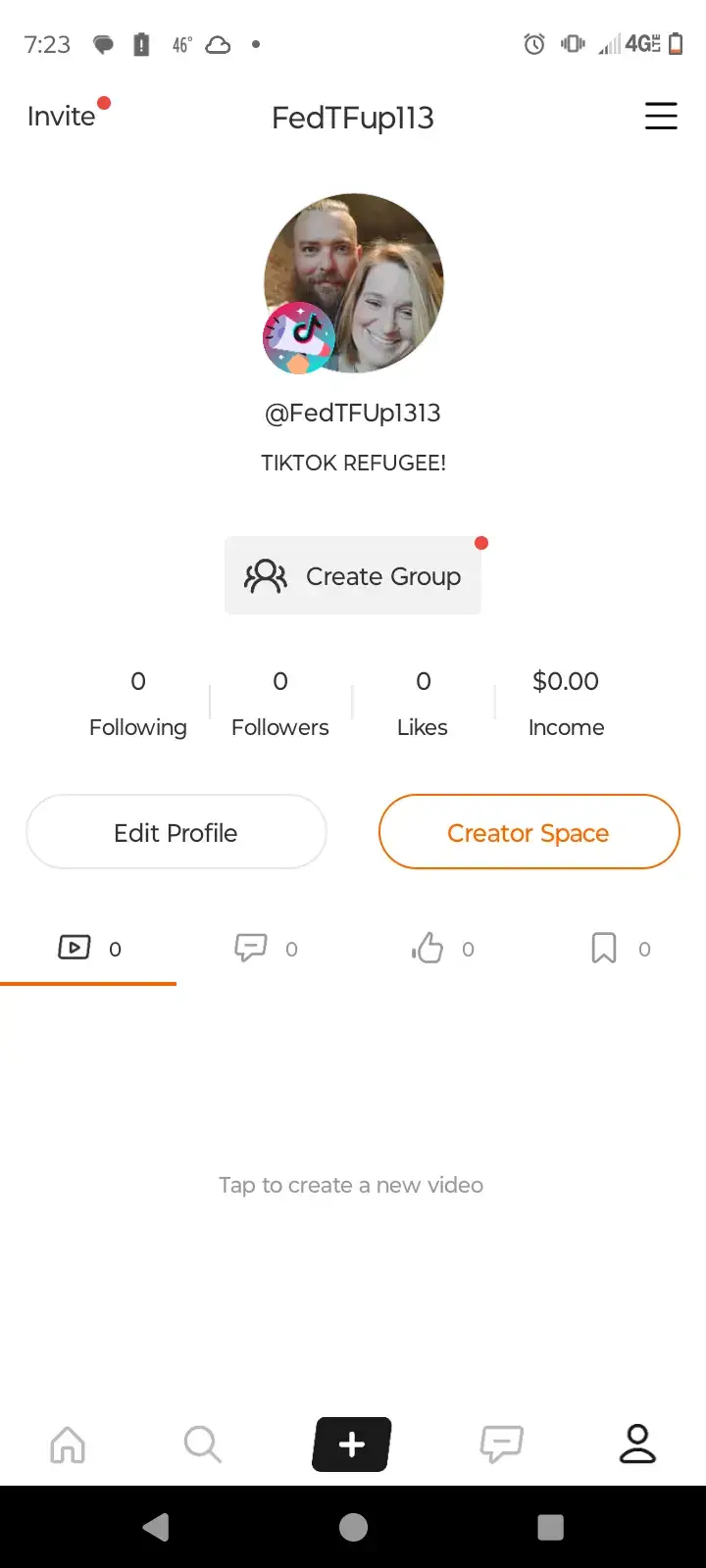Open the Income details
706x1568 pixels.
(x=566, y=704)
